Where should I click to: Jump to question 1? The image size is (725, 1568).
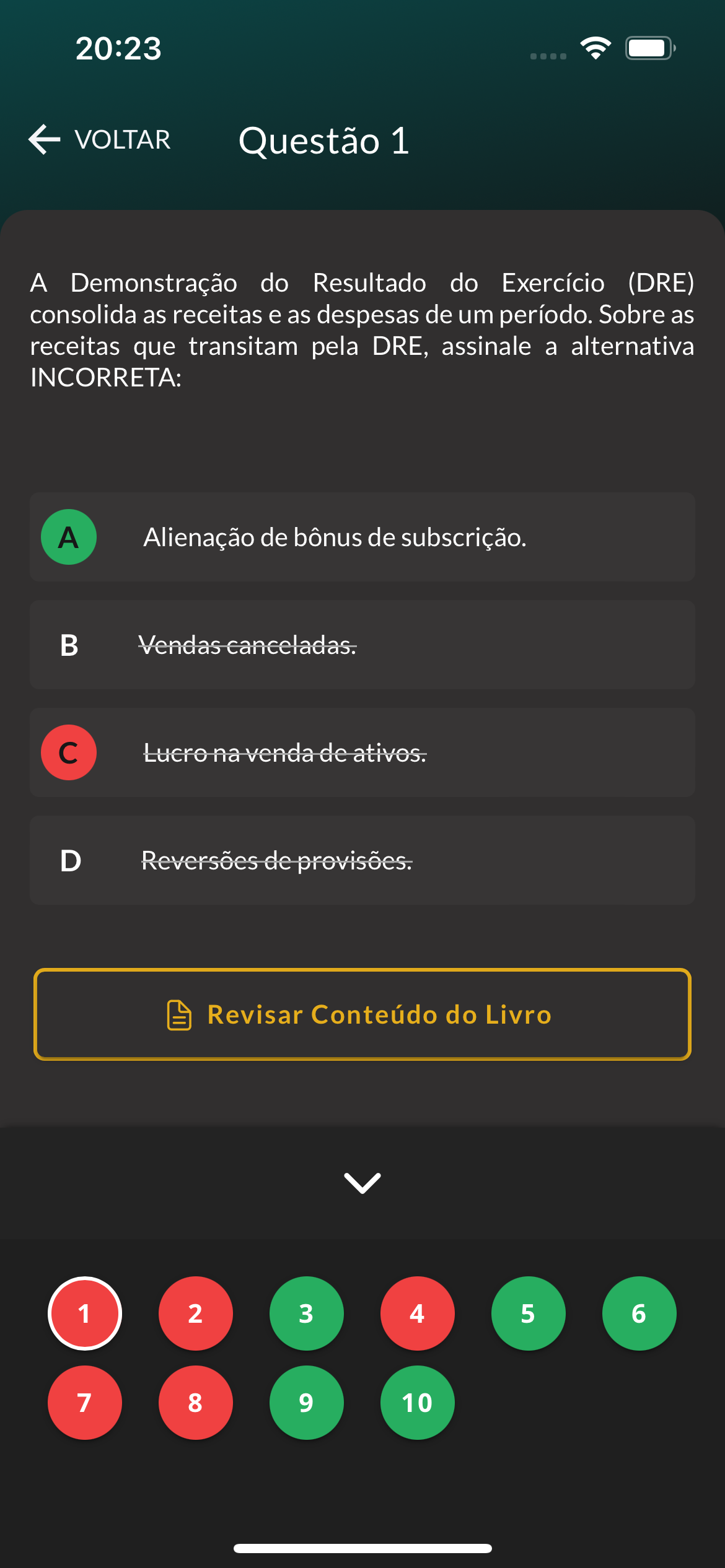coord(85,1313)
